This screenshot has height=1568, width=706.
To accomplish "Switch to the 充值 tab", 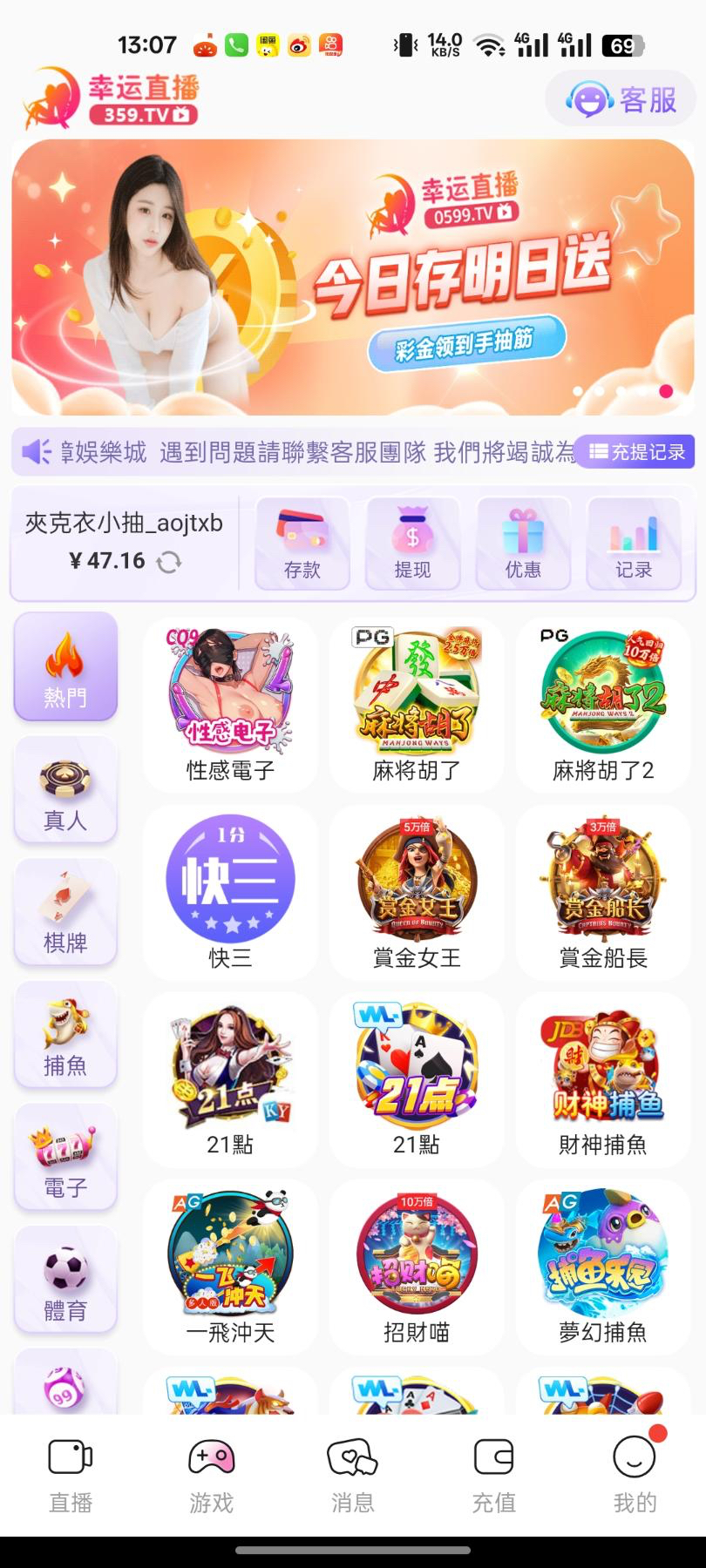I will point(494,1476).
